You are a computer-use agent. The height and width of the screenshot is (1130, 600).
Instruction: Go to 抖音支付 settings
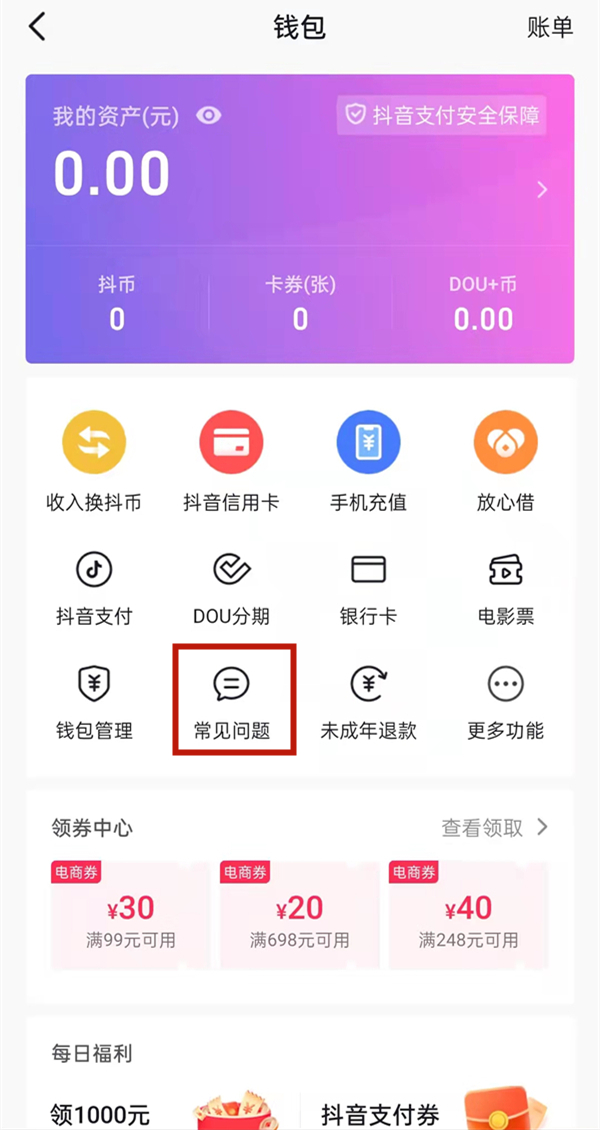[x=94, y=588]
